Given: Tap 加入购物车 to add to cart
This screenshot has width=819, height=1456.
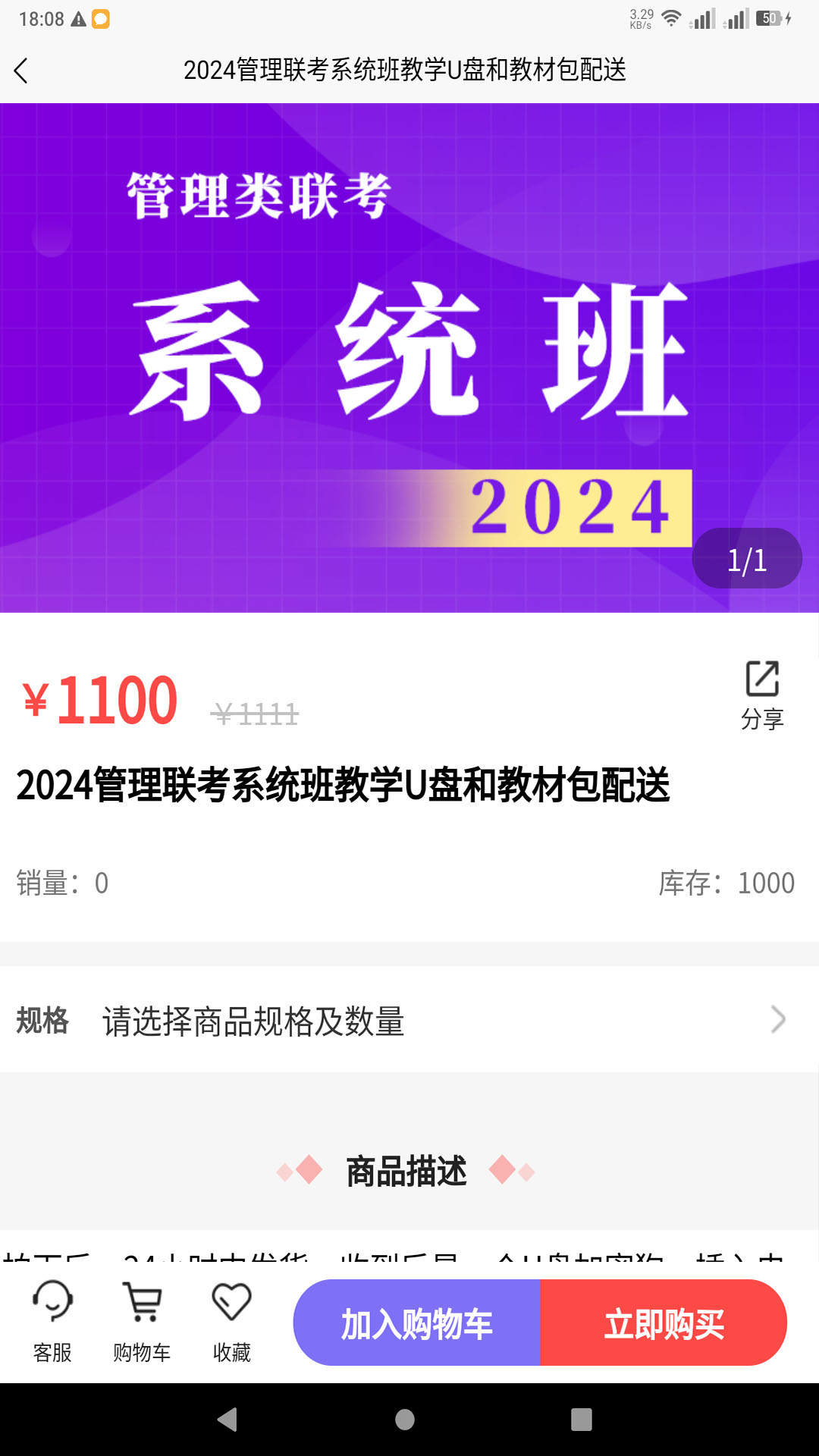Looking at the screenshot, I should click(x=417, y=1323).
